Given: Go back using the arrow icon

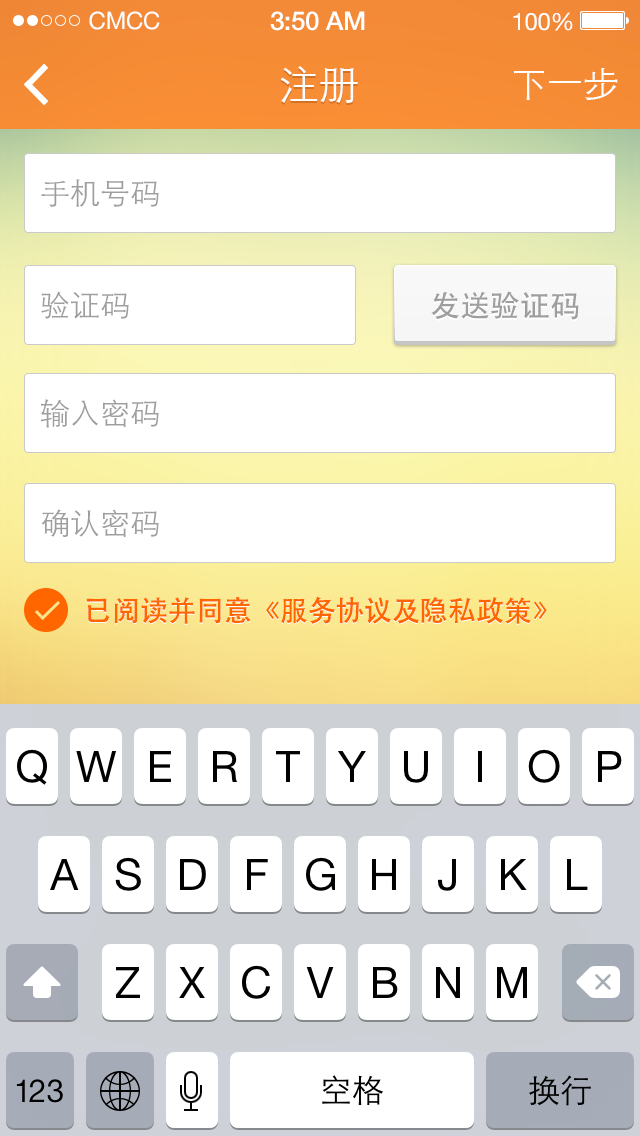Looking at the screenshot, I should pos(37,85).
